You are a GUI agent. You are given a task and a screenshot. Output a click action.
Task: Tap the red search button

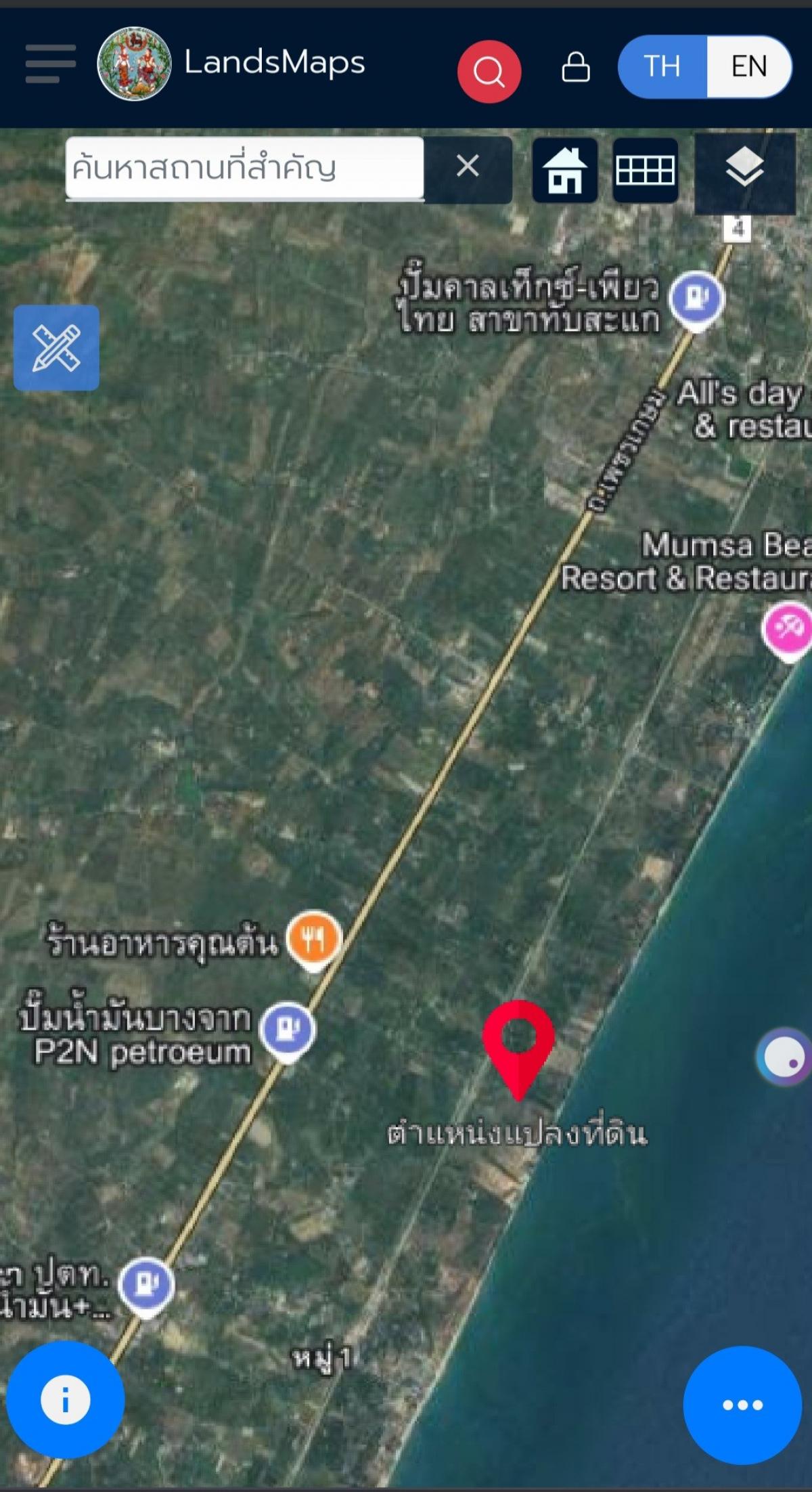tap(489, 71)
